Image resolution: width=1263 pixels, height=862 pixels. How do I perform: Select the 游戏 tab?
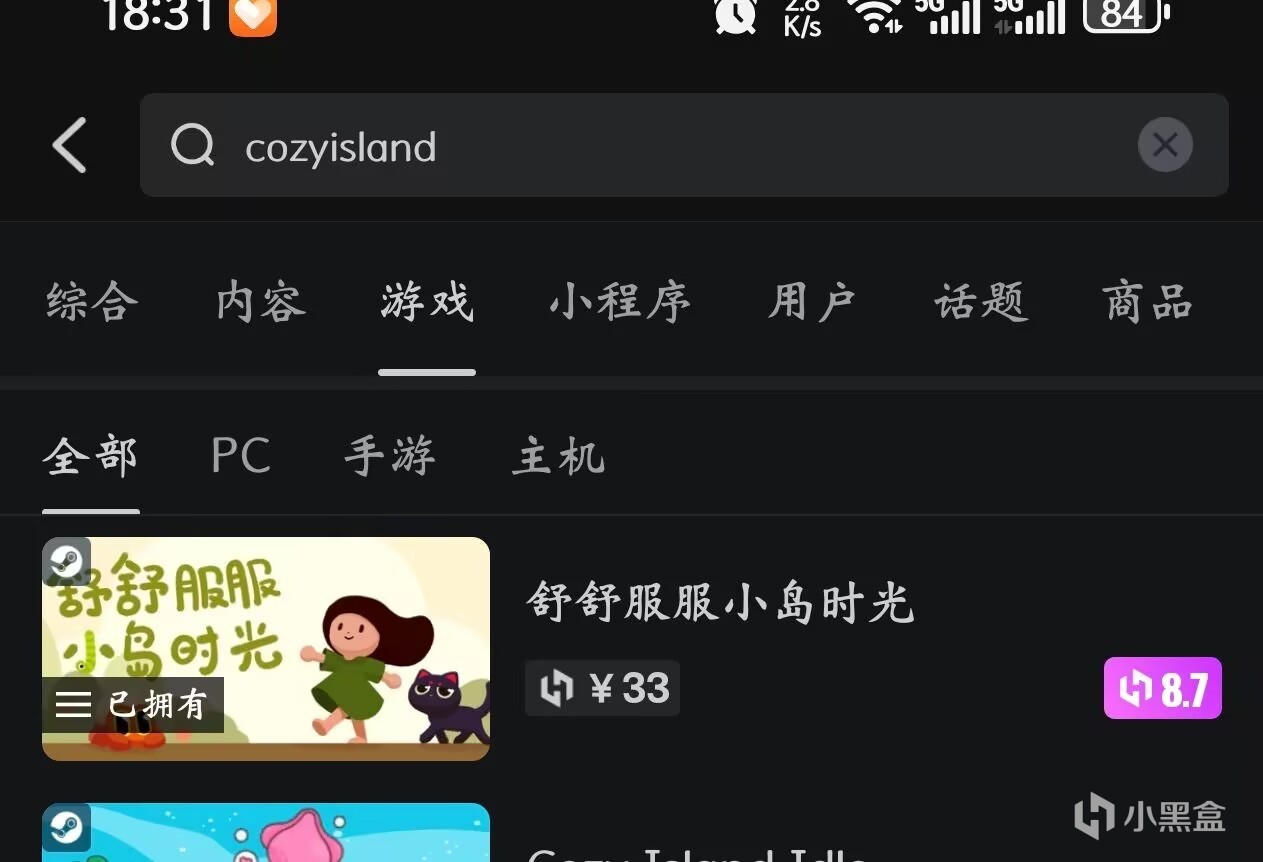click(427, 302)
